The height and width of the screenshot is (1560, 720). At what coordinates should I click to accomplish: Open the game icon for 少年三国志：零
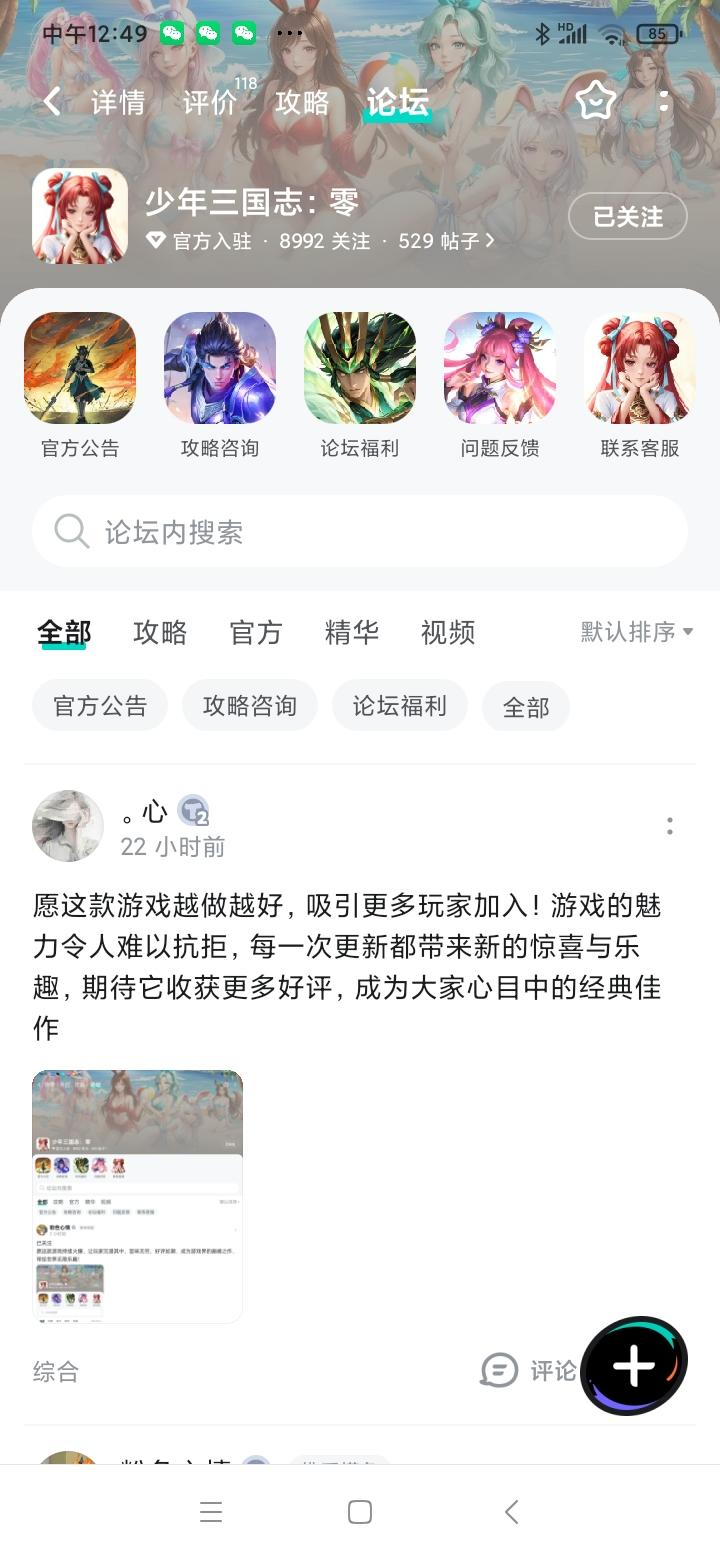79,216
